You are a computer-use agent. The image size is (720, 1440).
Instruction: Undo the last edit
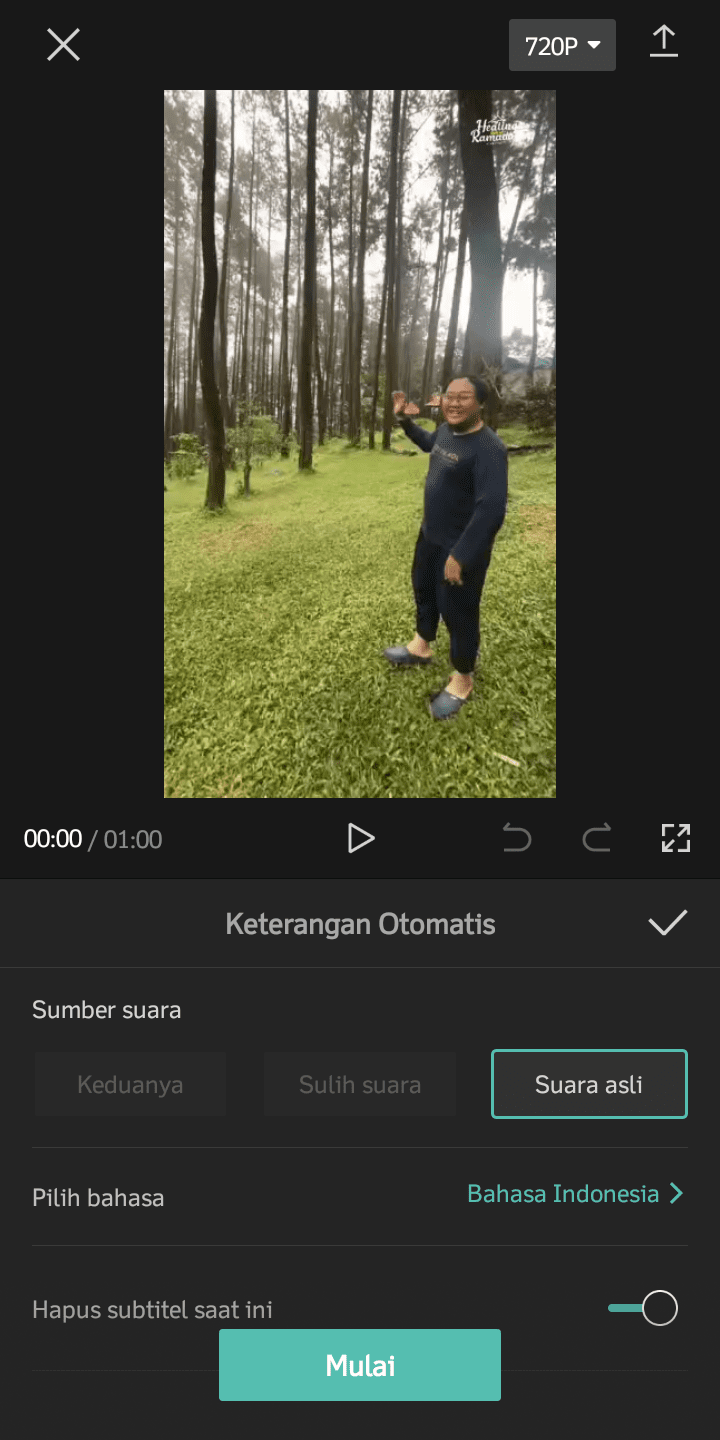click(x=517, y=838)
